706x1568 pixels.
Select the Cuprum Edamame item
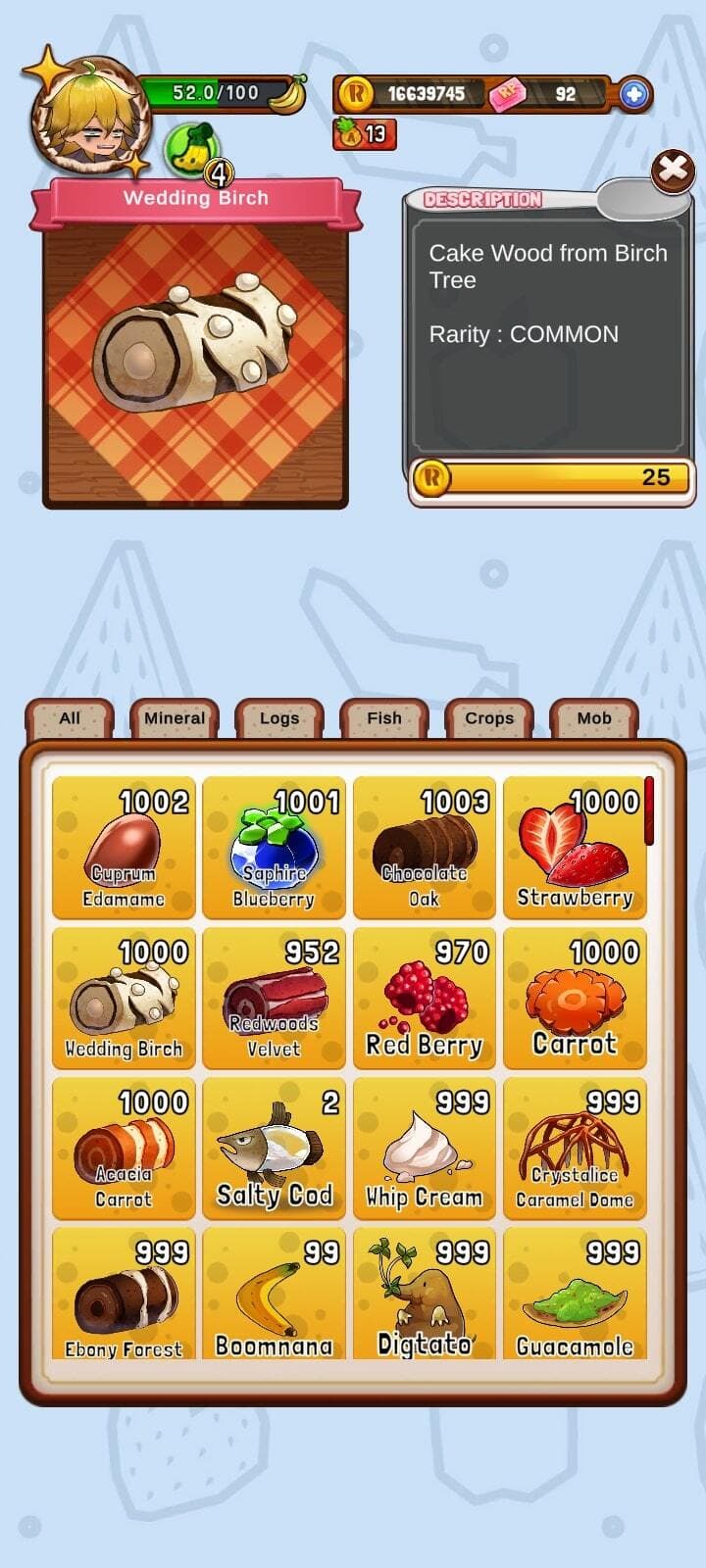pos(124,848)
